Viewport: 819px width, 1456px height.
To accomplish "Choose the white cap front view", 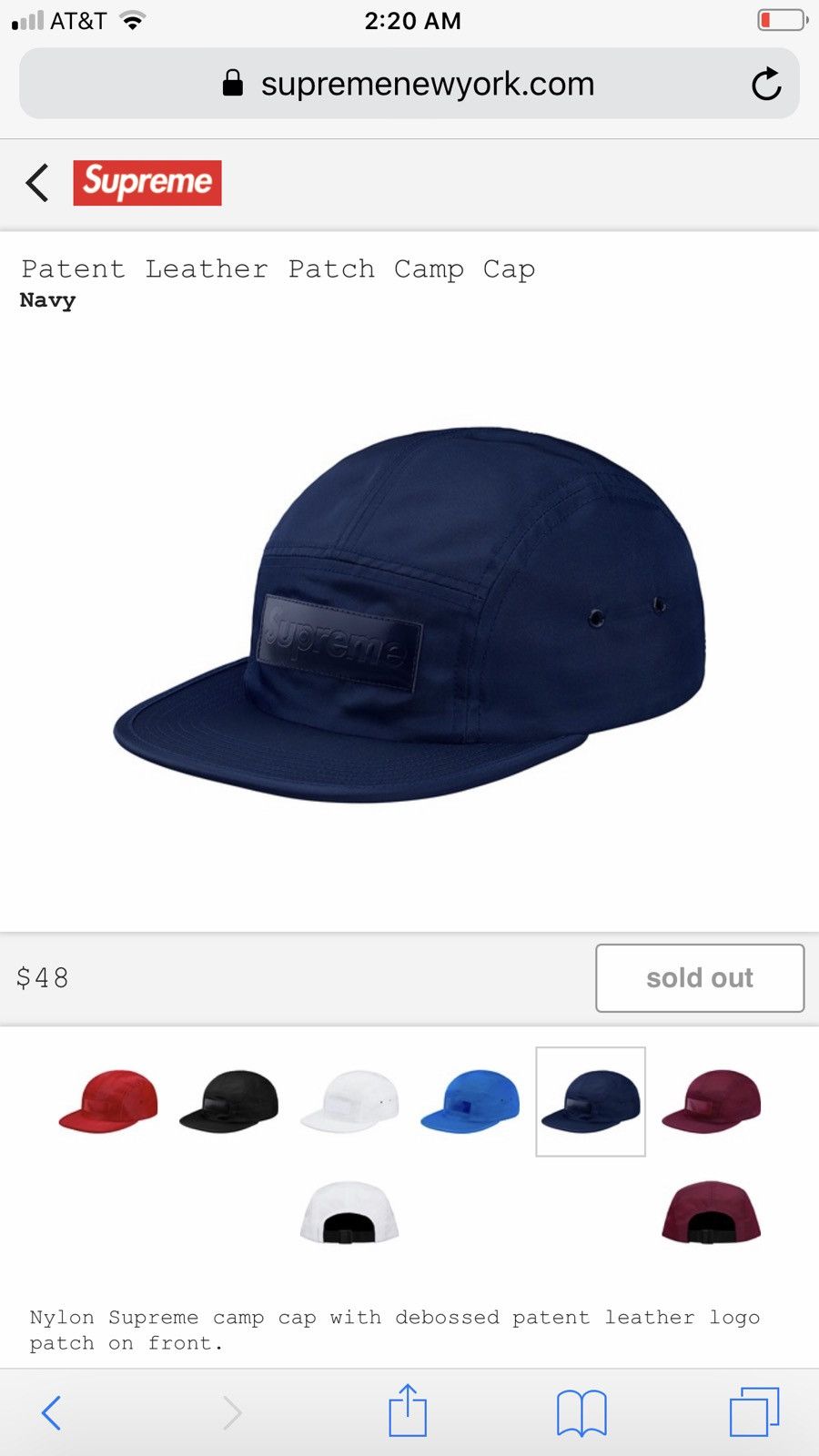I will click(349, 1101).
